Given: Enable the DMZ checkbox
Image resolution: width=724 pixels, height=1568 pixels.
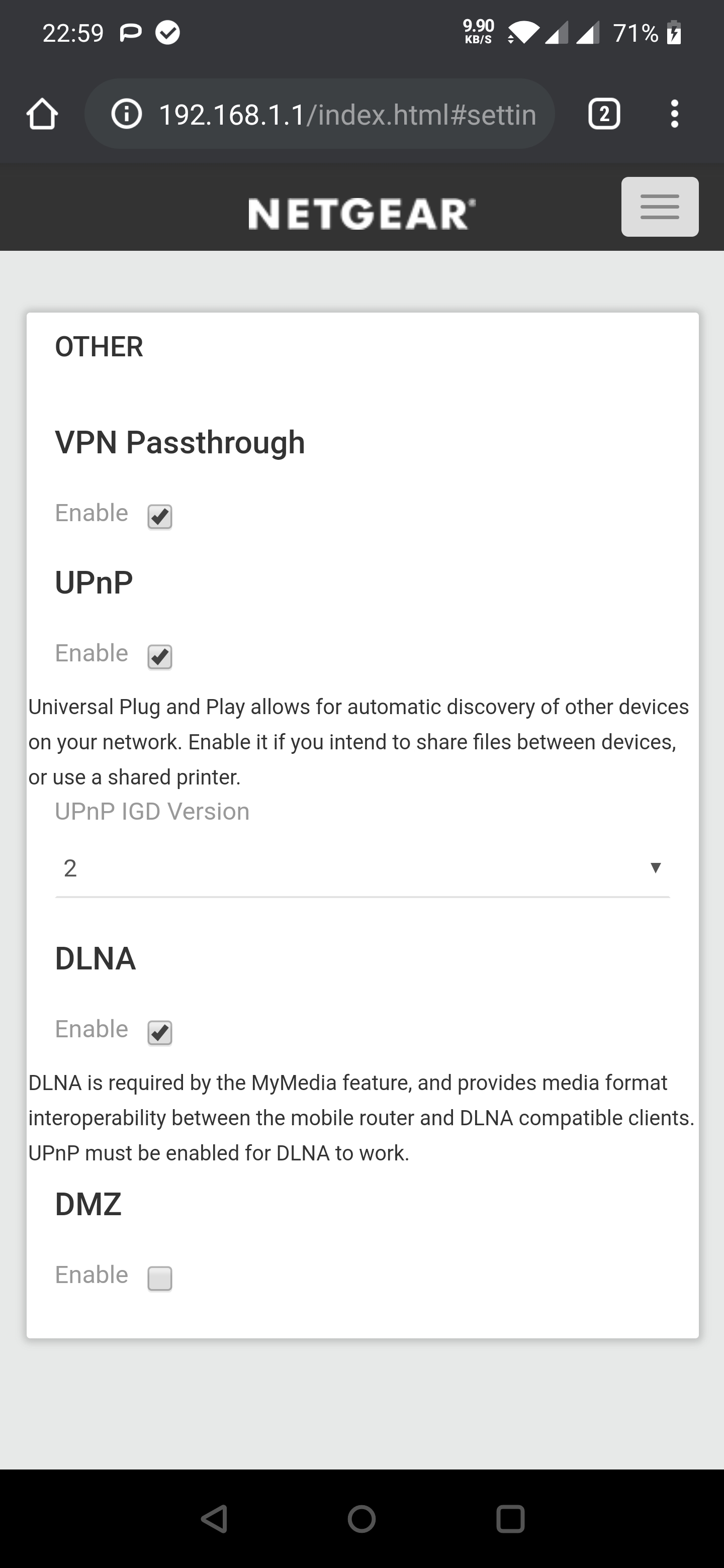Looking at the screenshot, I should point(159,1278).
